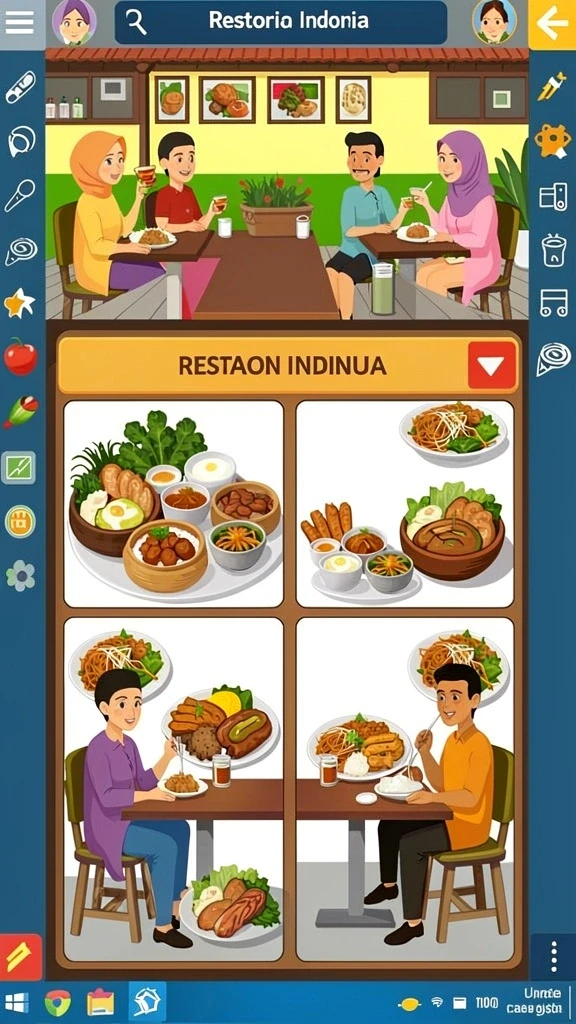Expand the Restaon Indinua dropdown arrow
Screen dimensions: 576x1024
tap(491, 365)
